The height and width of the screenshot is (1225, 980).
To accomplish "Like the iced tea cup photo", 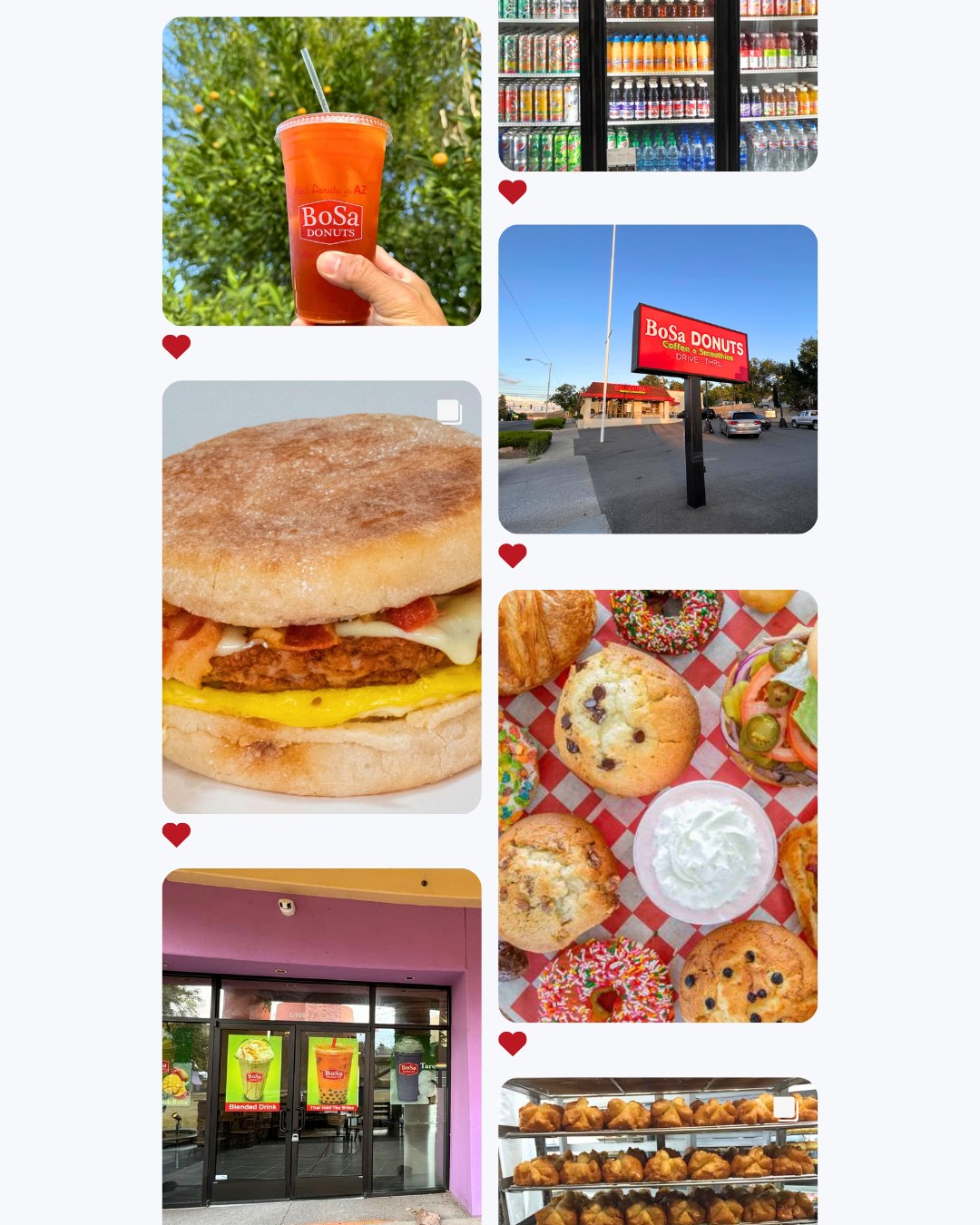I will point(176,347).
